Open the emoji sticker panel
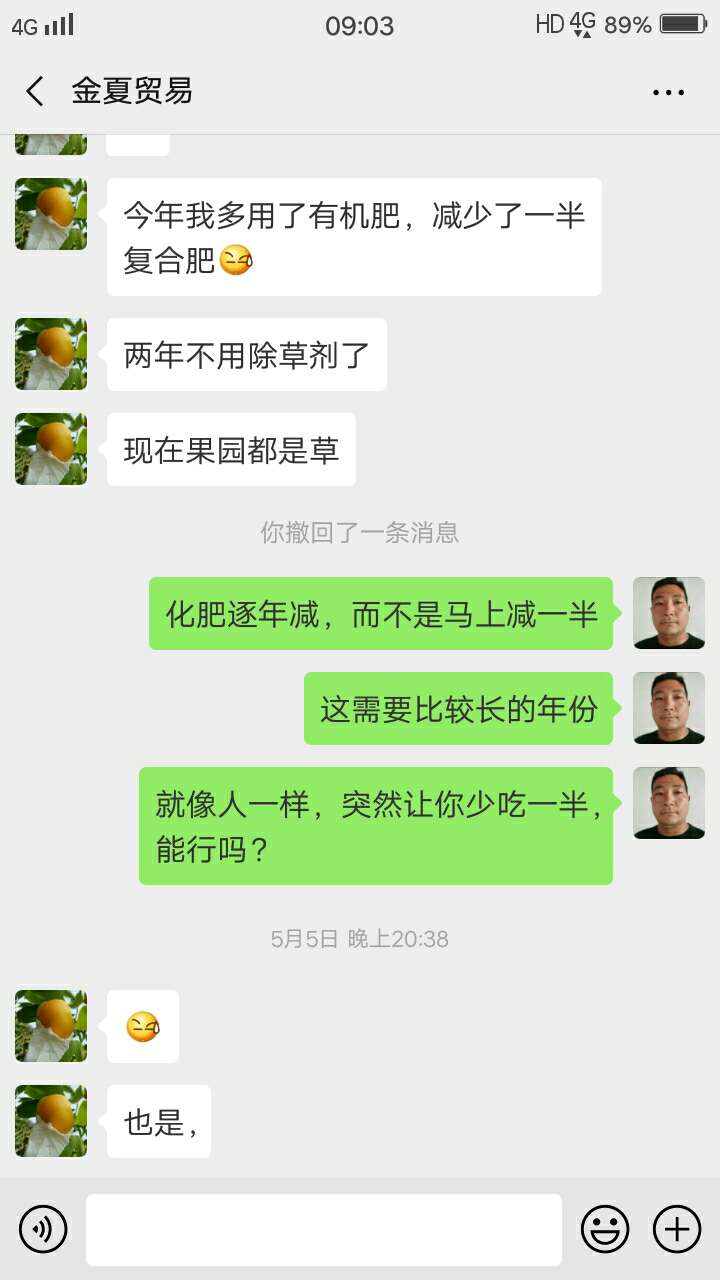 pyautogui.click(x=605, y=1229)
